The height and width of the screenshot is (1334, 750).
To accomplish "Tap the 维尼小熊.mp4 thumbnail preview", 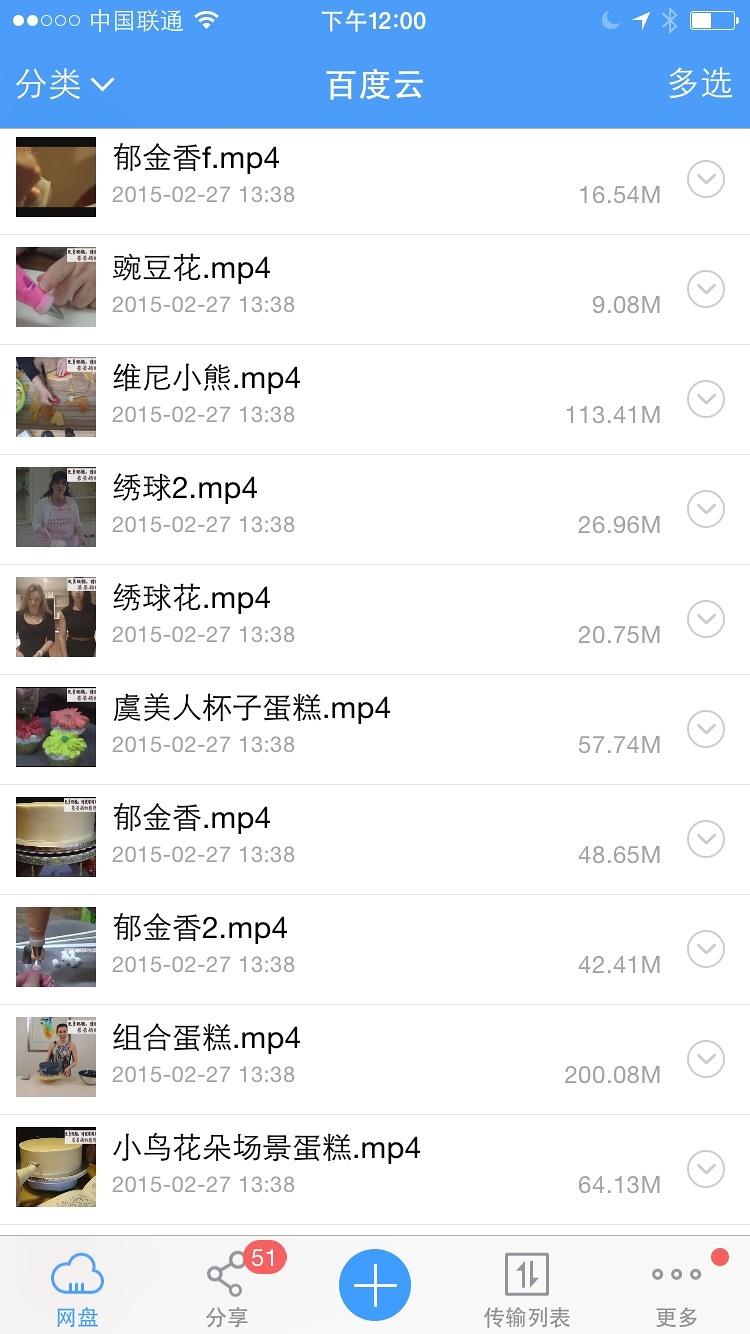I will pos(55,397).
